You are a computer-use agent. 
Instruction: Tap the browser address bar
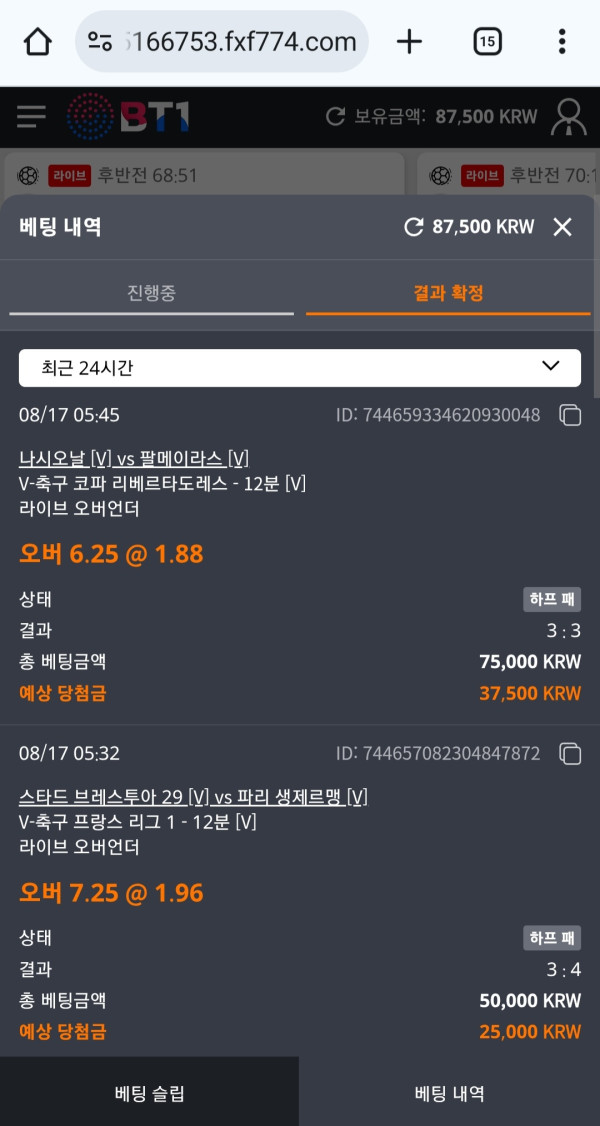(222, 42)
